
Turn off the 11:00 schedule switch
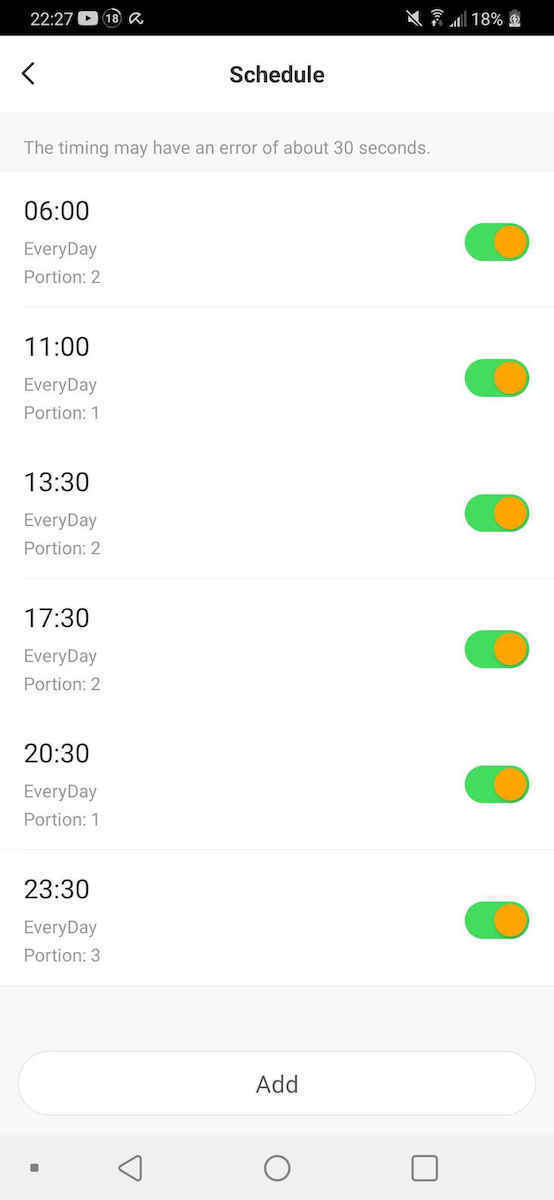coord(497,378)
